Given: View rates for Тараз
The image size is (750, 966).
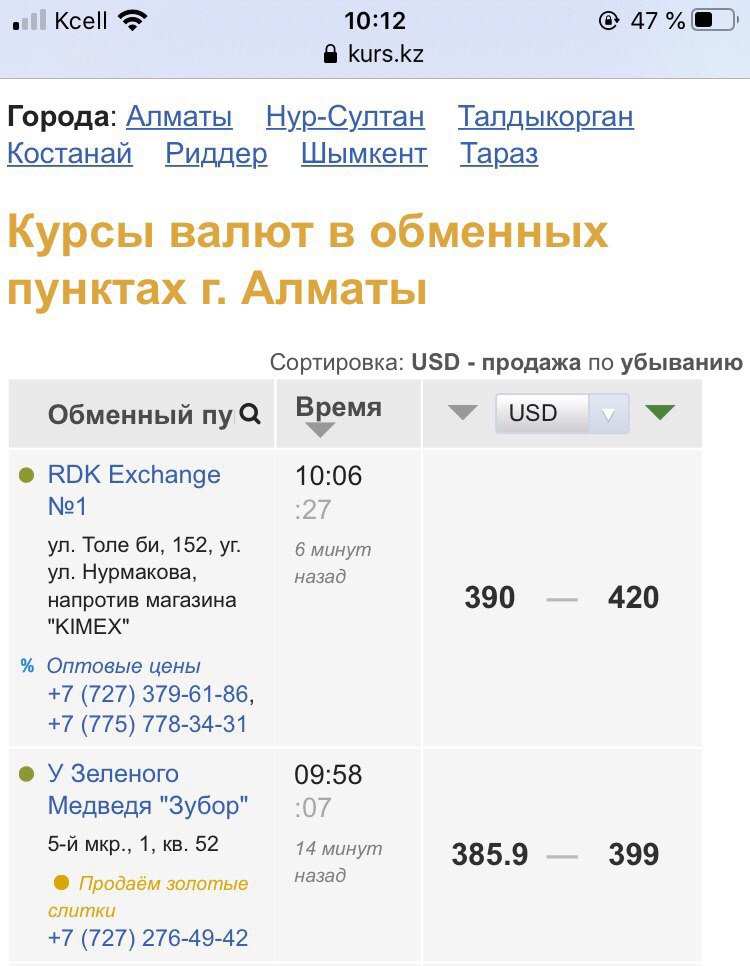Looking at the screenshot, I should tap(499, 154).
